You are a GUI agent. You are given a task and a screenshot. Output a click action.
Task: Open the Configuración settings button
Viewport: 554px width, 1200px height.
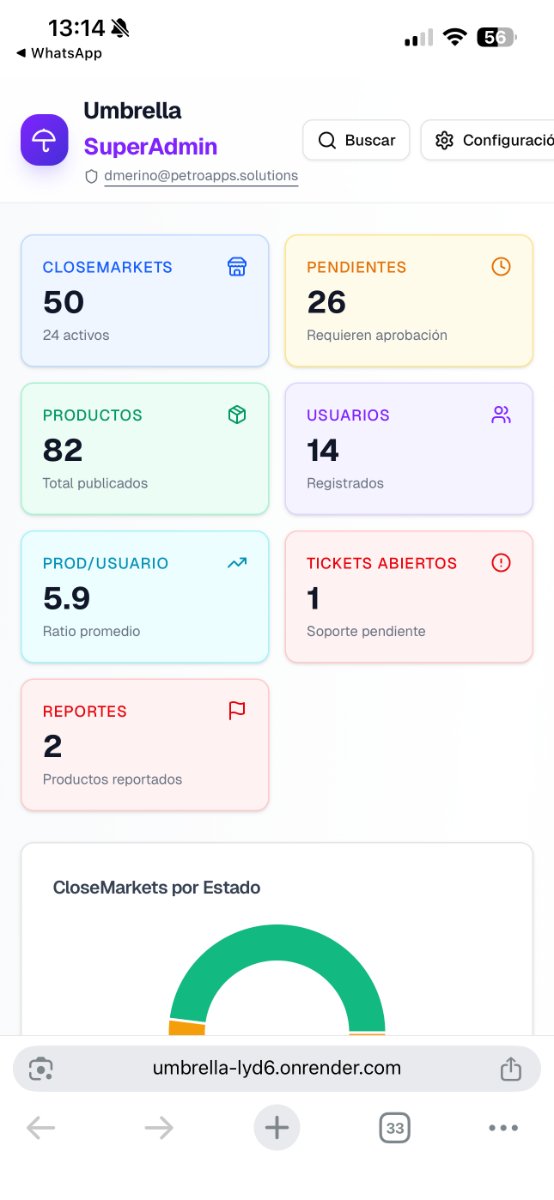click(x=487, y=140)
